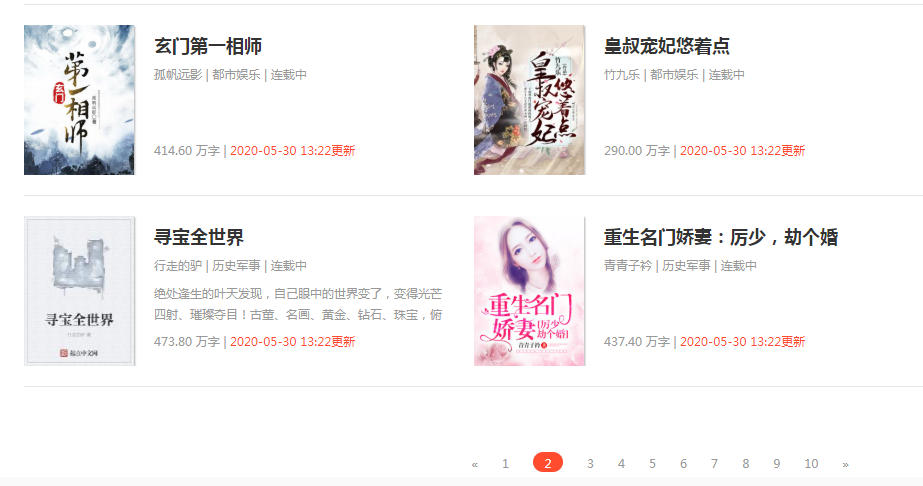Open the book 玄门第一相师
The width and height of the screenshot is (923, 486).
pyautogui.click(x=208, y=46)
